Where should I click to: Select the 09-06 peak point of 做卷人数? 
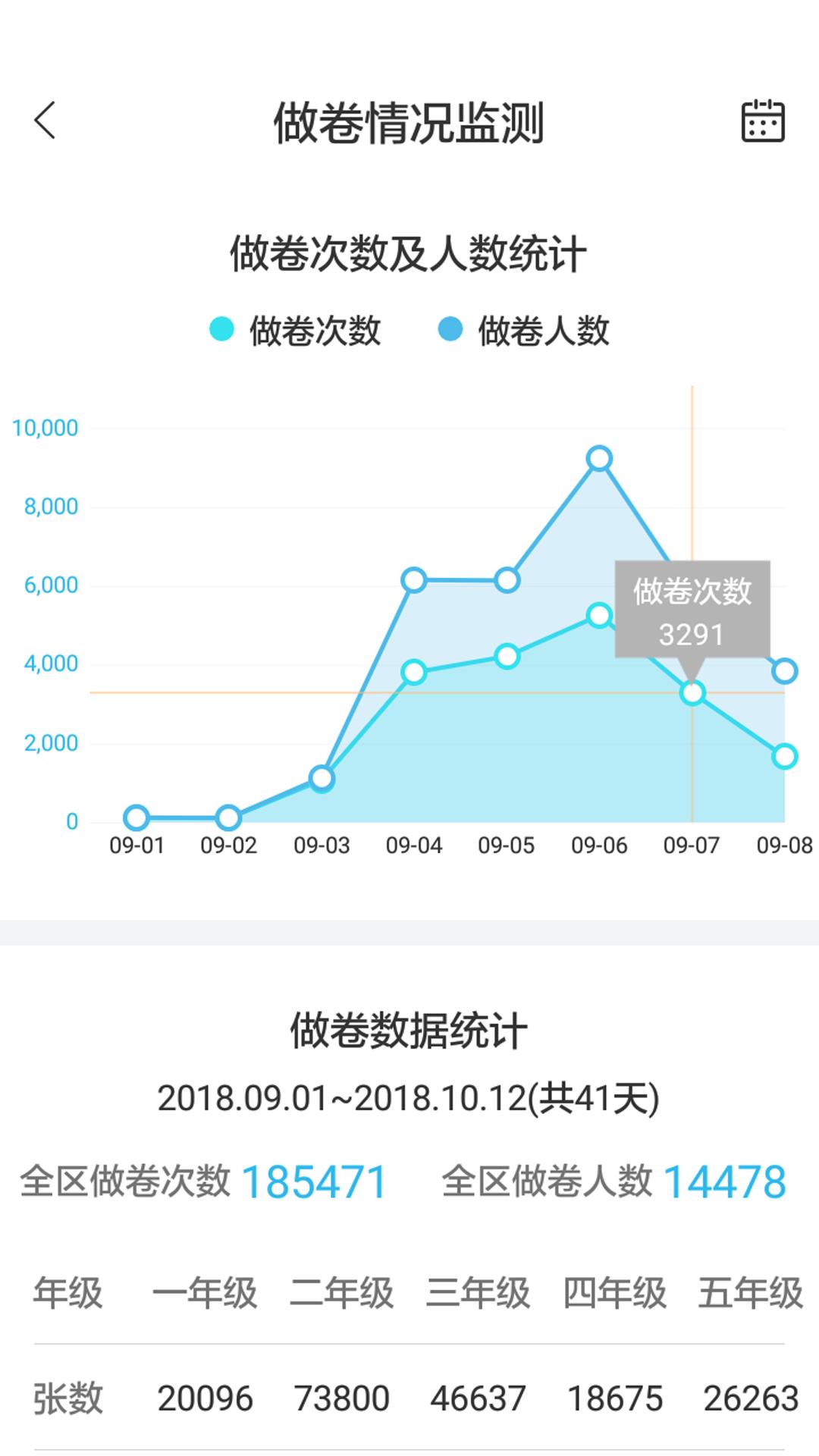pos(599,459)
